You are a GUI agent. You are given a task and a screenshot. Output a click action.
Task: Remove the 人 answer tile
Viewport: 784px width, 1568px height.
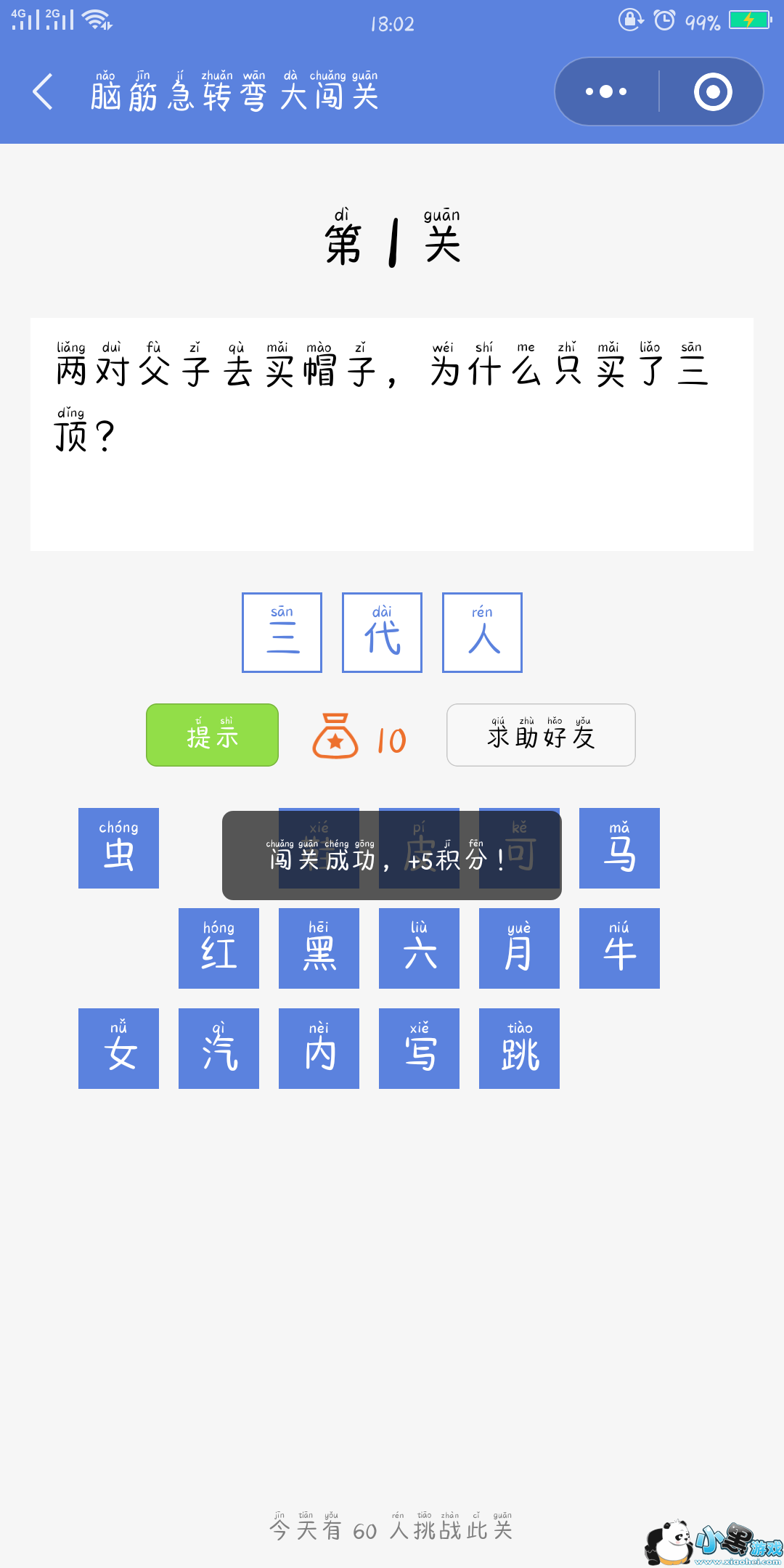coord(482,632)
